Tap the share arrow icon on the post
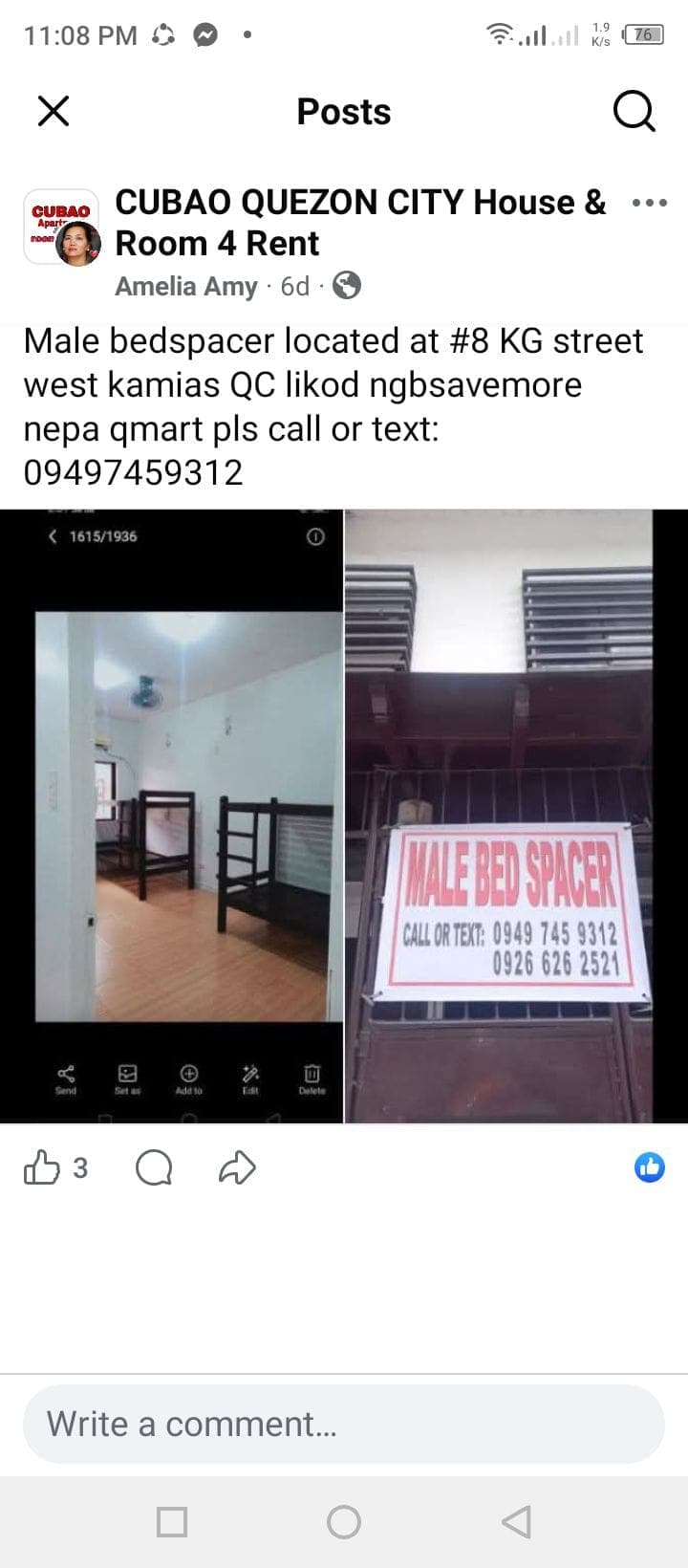This screenshot has width=688, height=1568. (x=235, y=1166)
